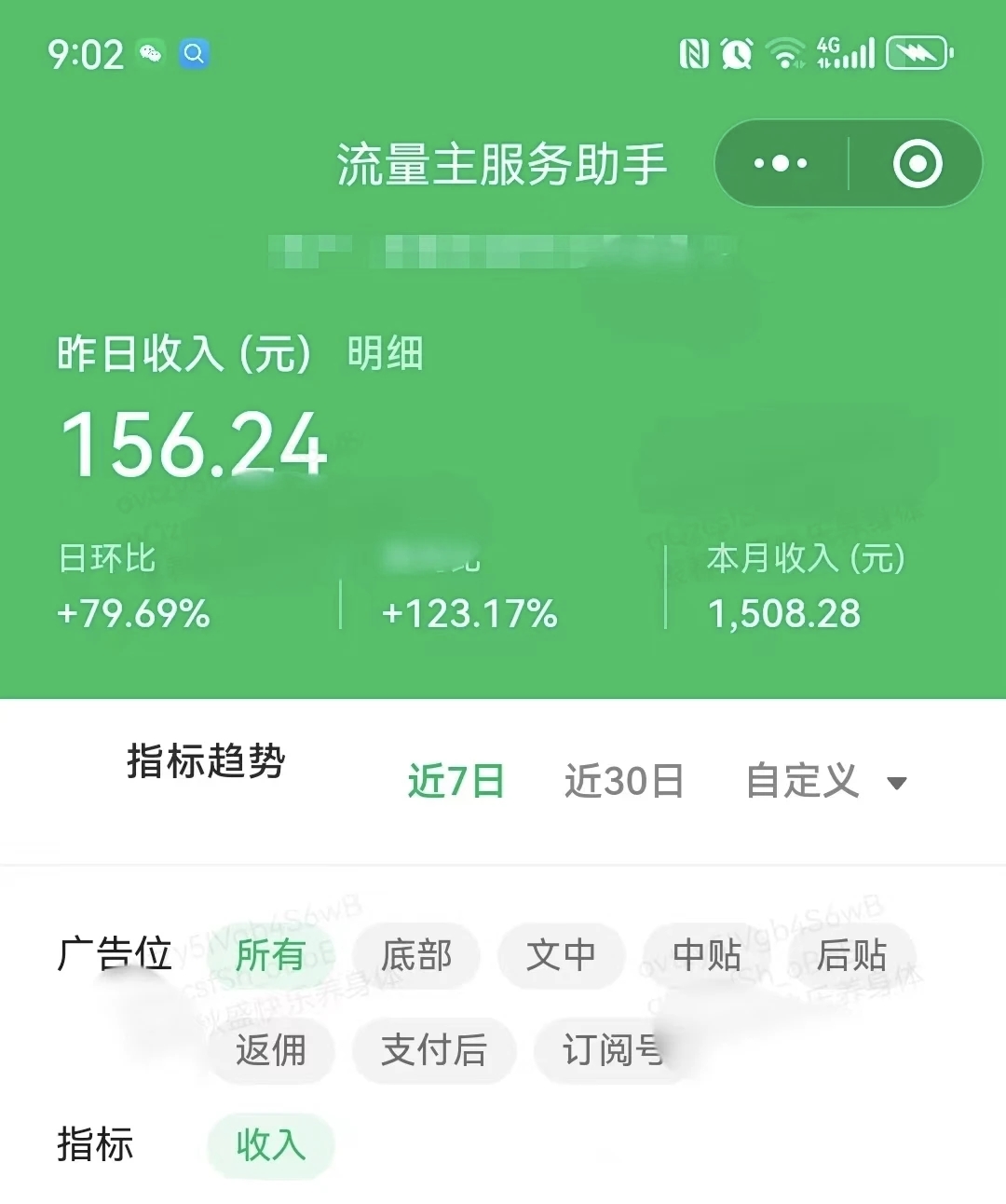
Task: Open the 自定义 date range dropdown
Action: pos(801,783)
